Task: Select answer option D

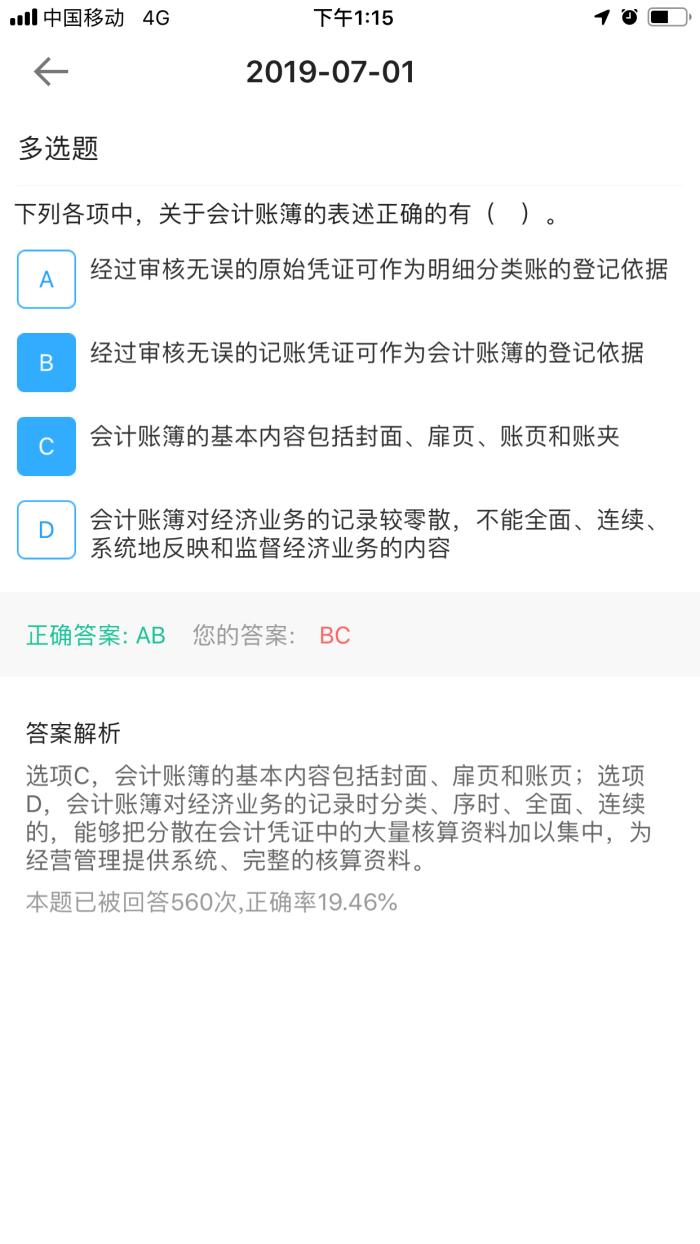Action: point(46,530)
